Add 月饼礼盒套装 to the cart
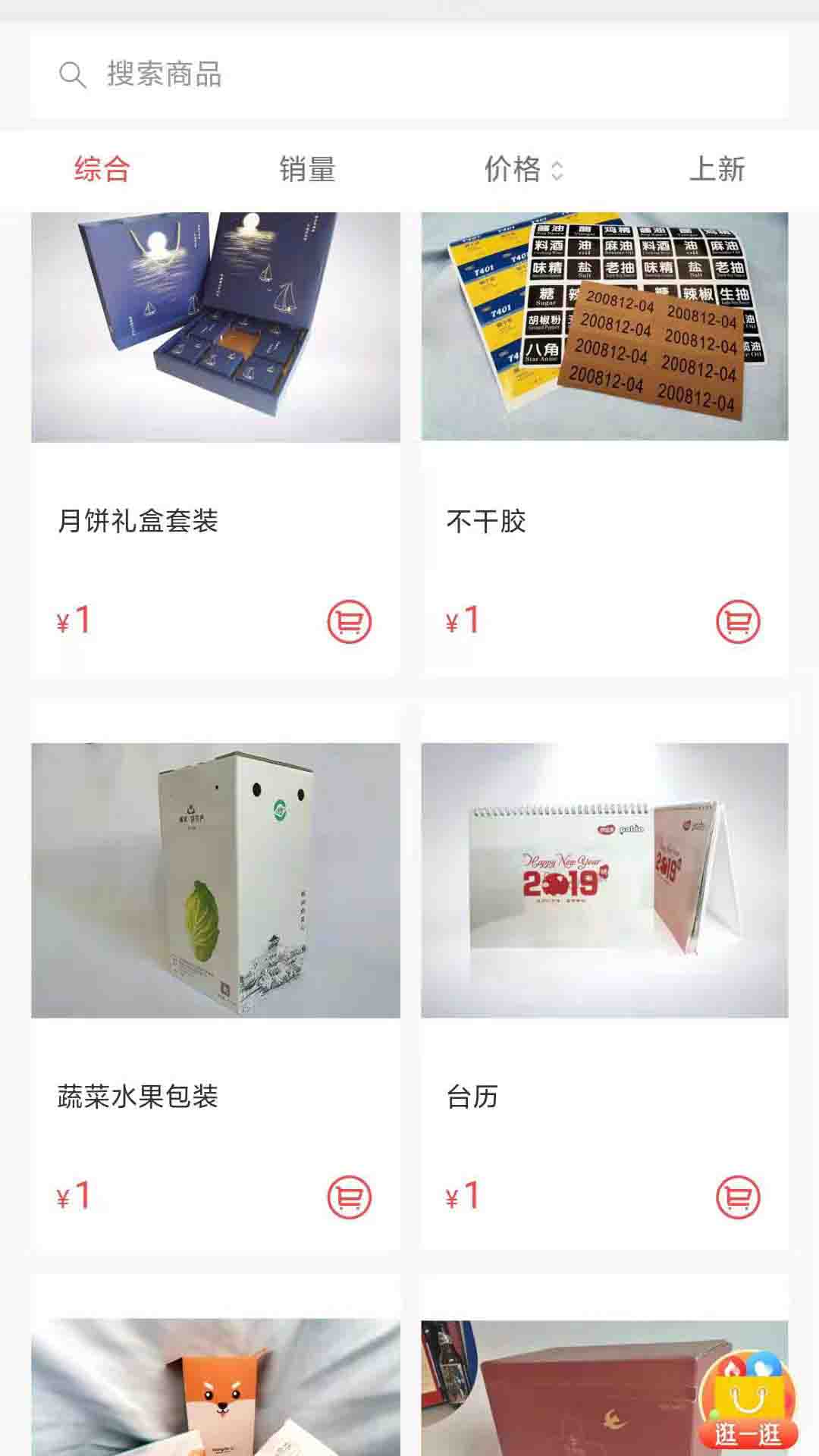The width and height of the screenshot is (819, 1456). (349, 622)
